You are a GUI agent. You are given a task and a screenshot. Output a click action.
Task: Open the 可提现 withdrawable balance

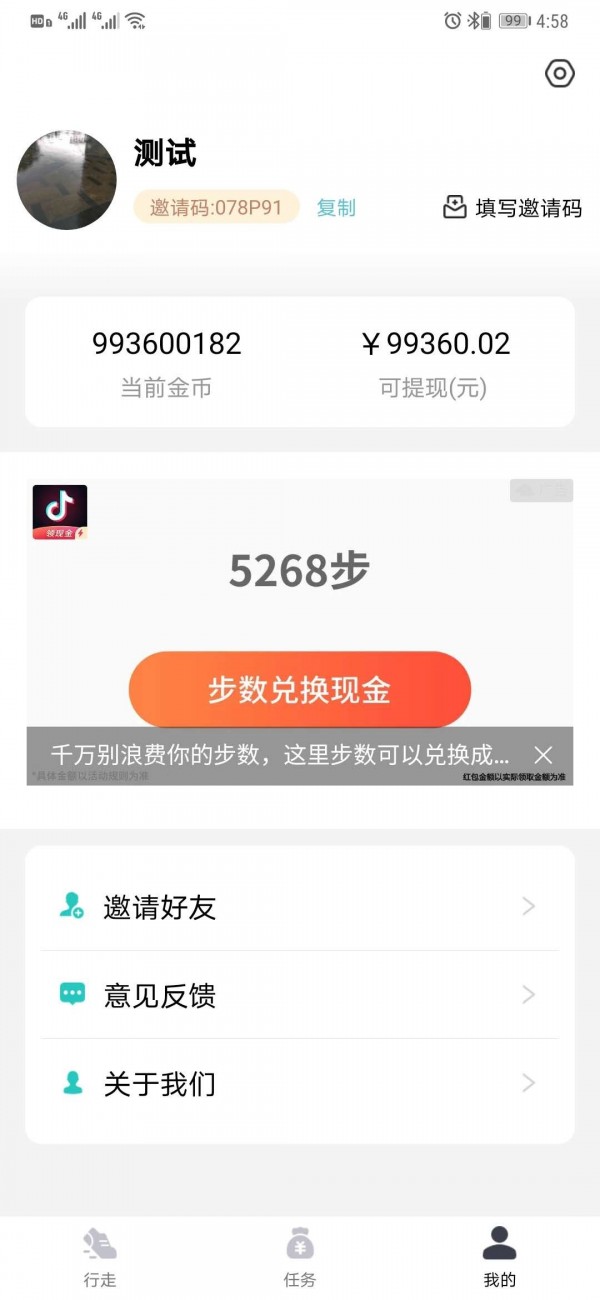(434, 362)
